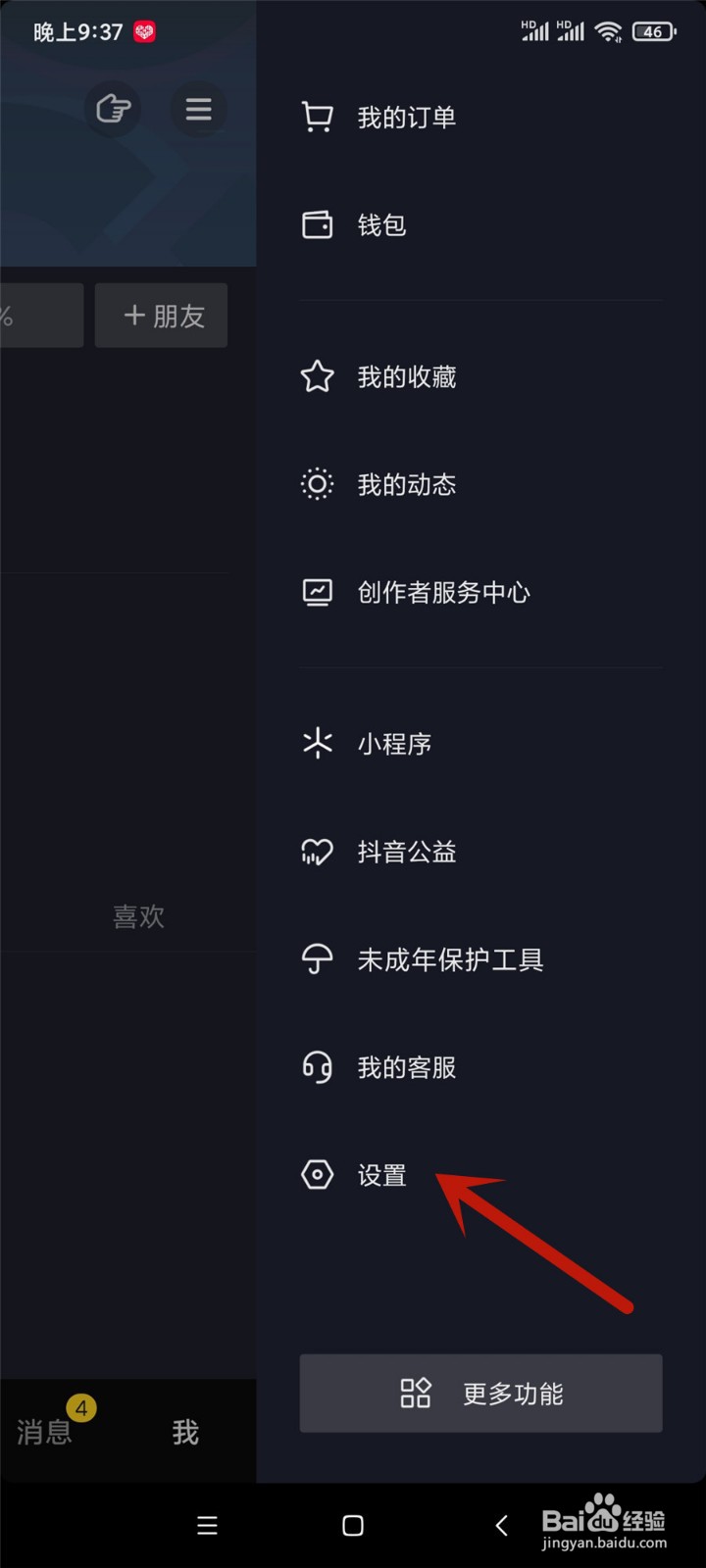The height and width of the screenshot is (1568, 706).
Task: Launch 小程序 via its spark icon
Action: click(317, 744)
